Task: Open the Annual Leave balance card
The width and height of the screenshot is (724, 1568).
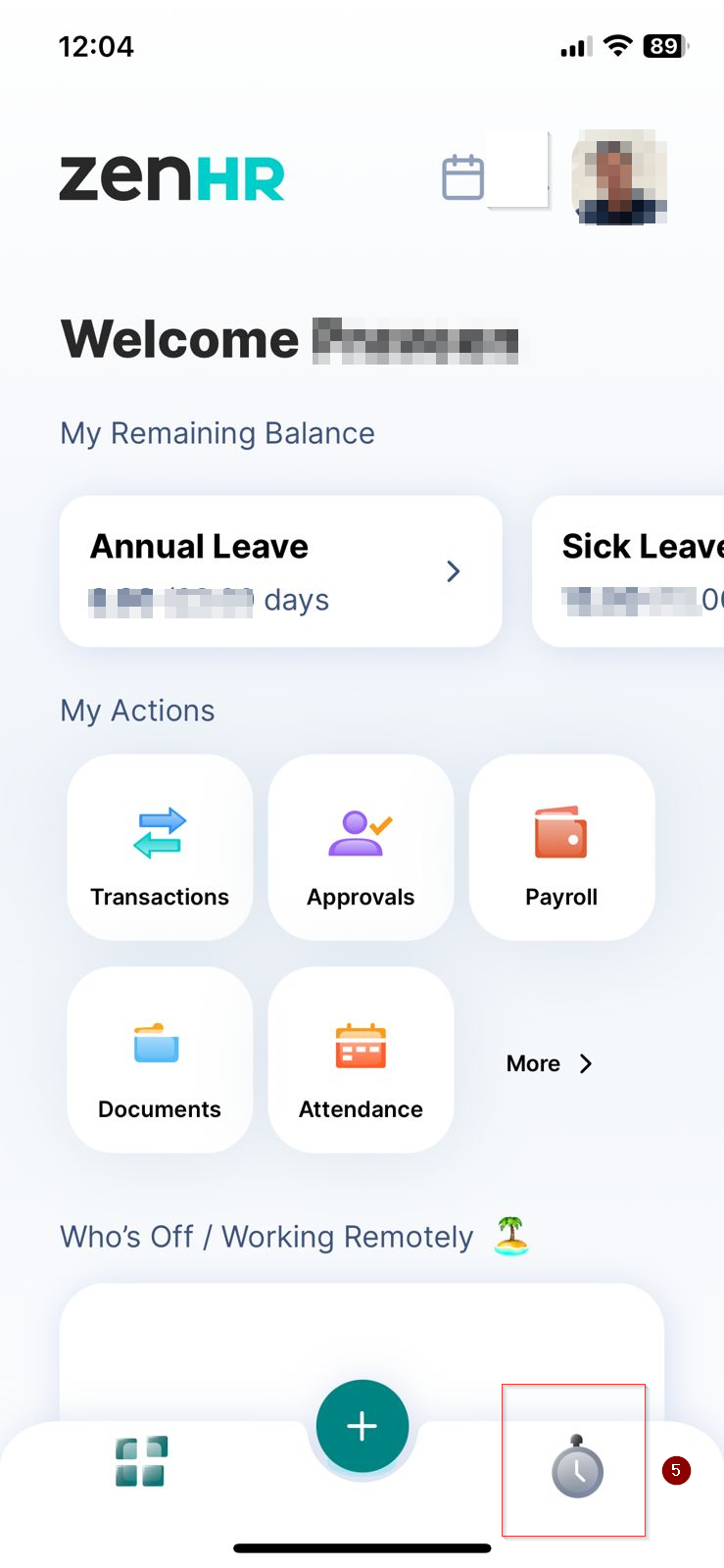Action: coord(280,571)
